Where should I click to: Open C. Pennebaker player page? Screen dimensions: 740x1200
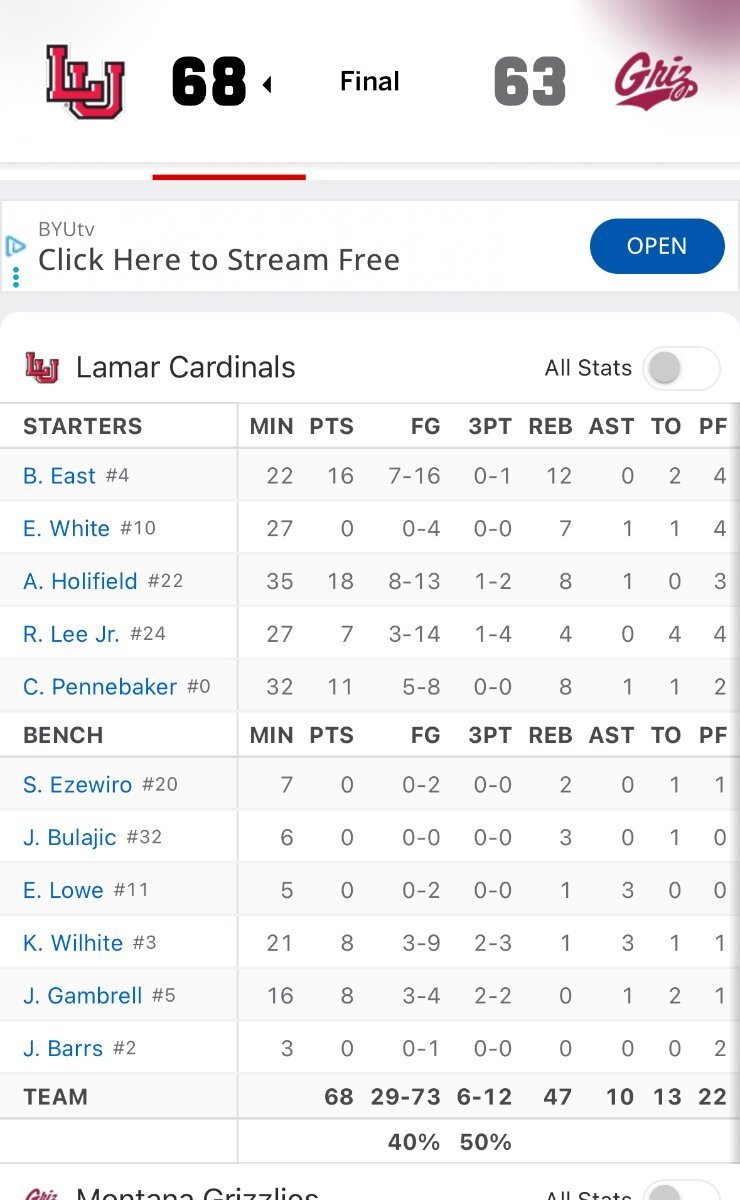(99, 687)
